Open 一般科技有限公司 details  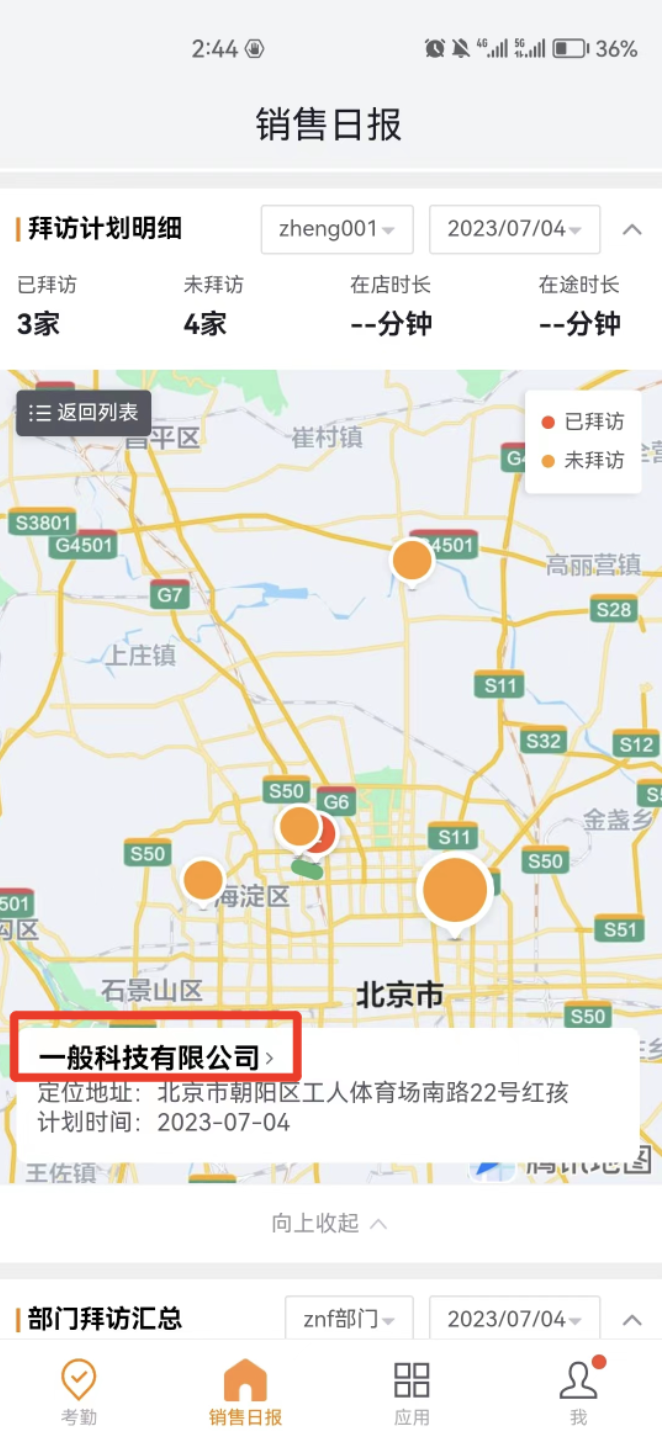[155, 1057]
